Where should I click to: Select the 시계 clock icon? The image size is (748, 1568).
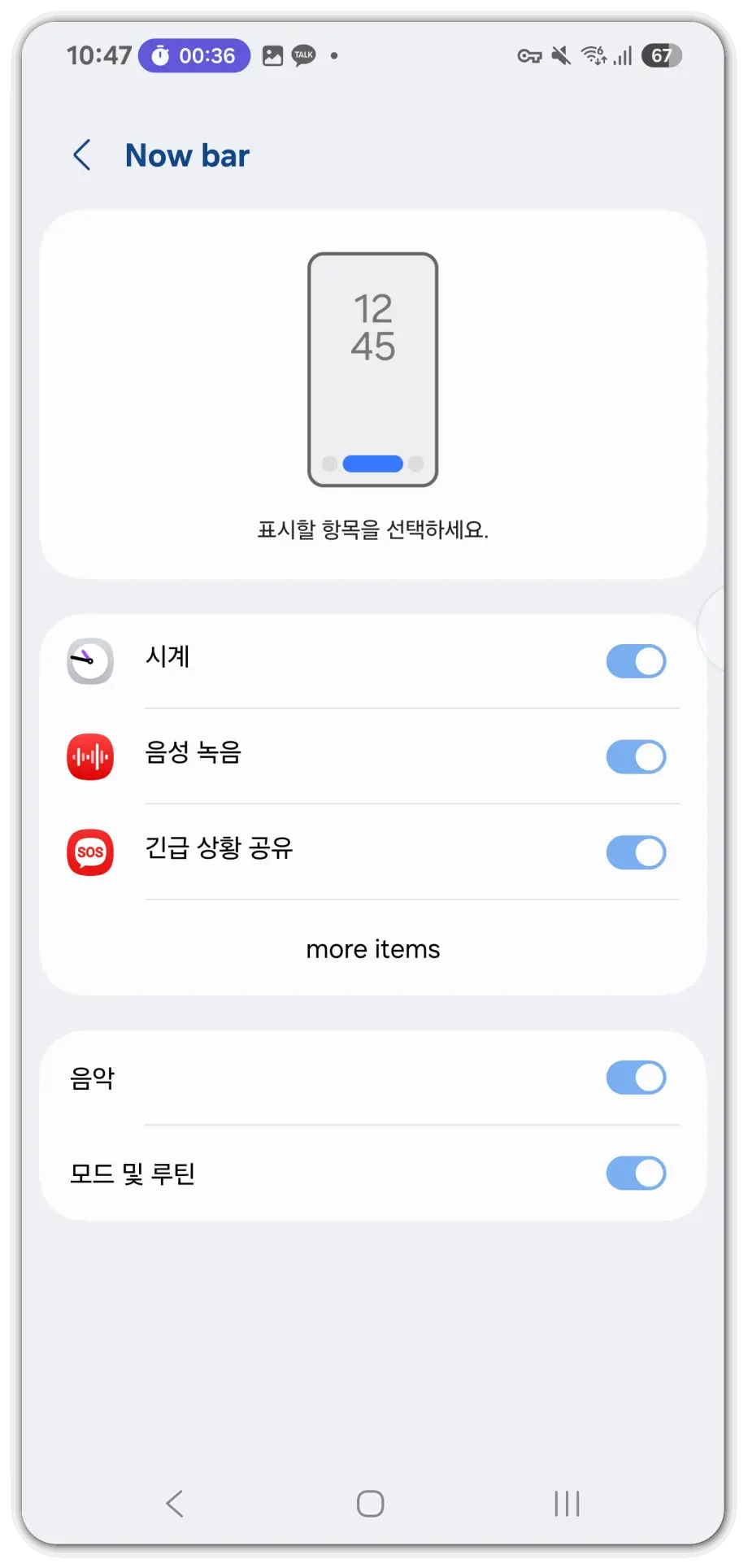(x=89, y=661)
